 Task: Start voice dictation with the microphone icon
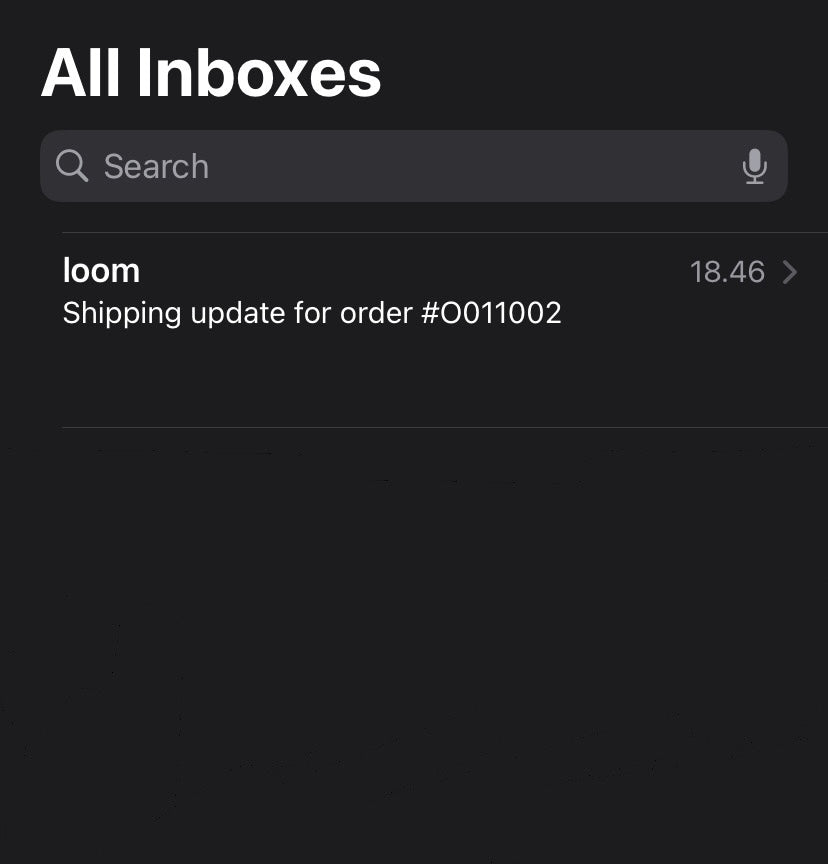click(755, 166)
